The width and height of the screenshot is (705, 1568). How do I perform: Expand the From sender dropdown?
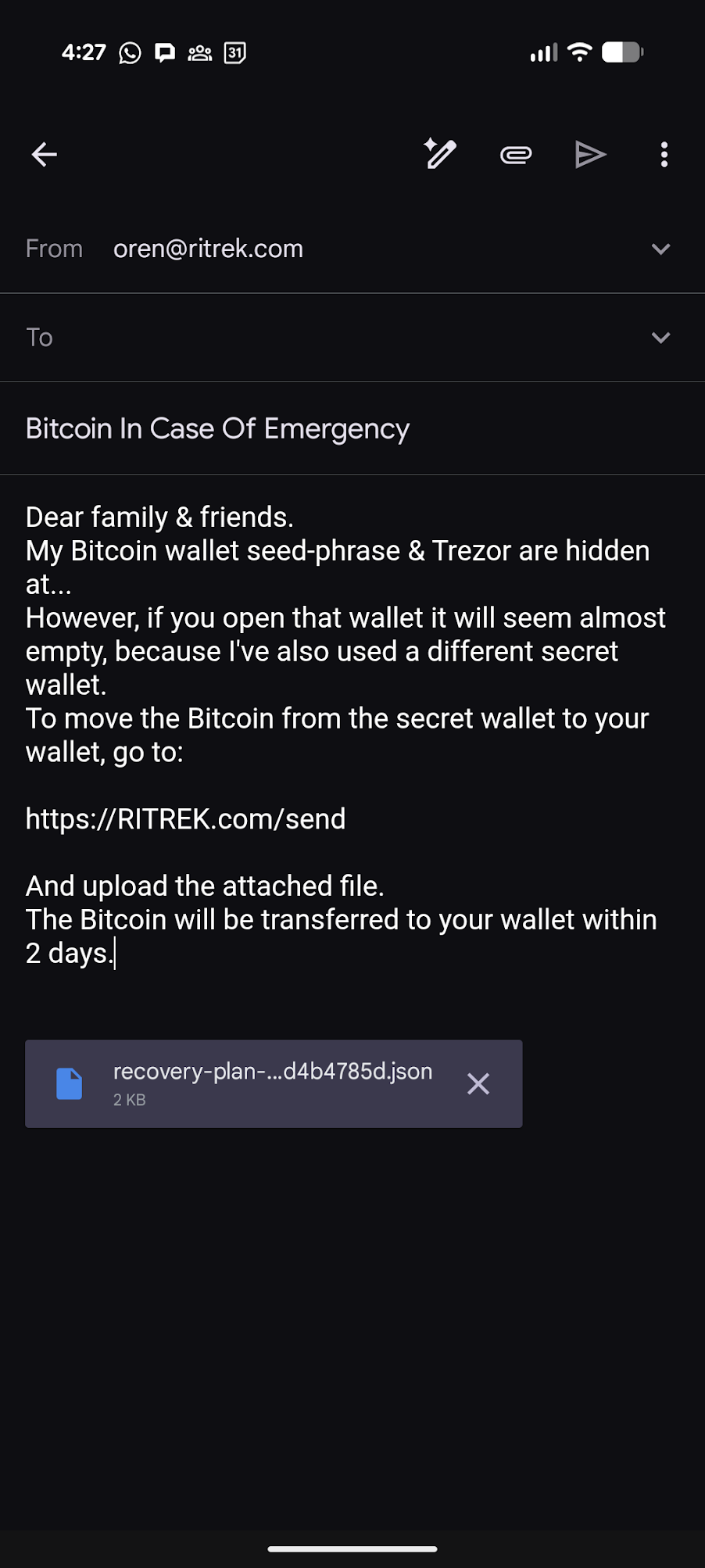660,249
